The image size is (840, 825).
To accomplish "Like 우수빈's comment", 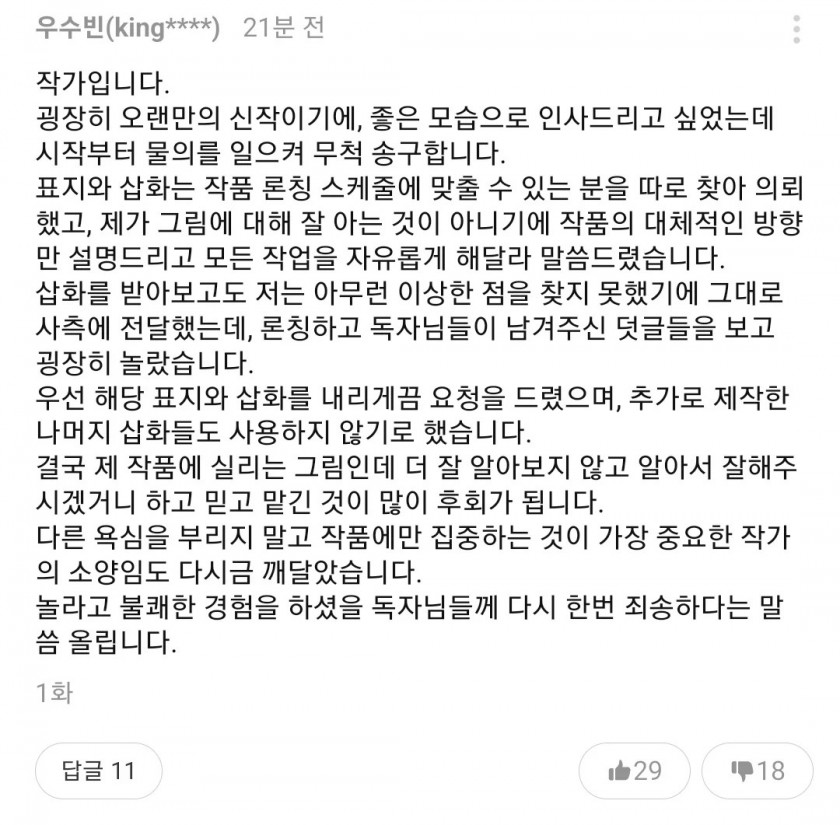I will (635, 771).
